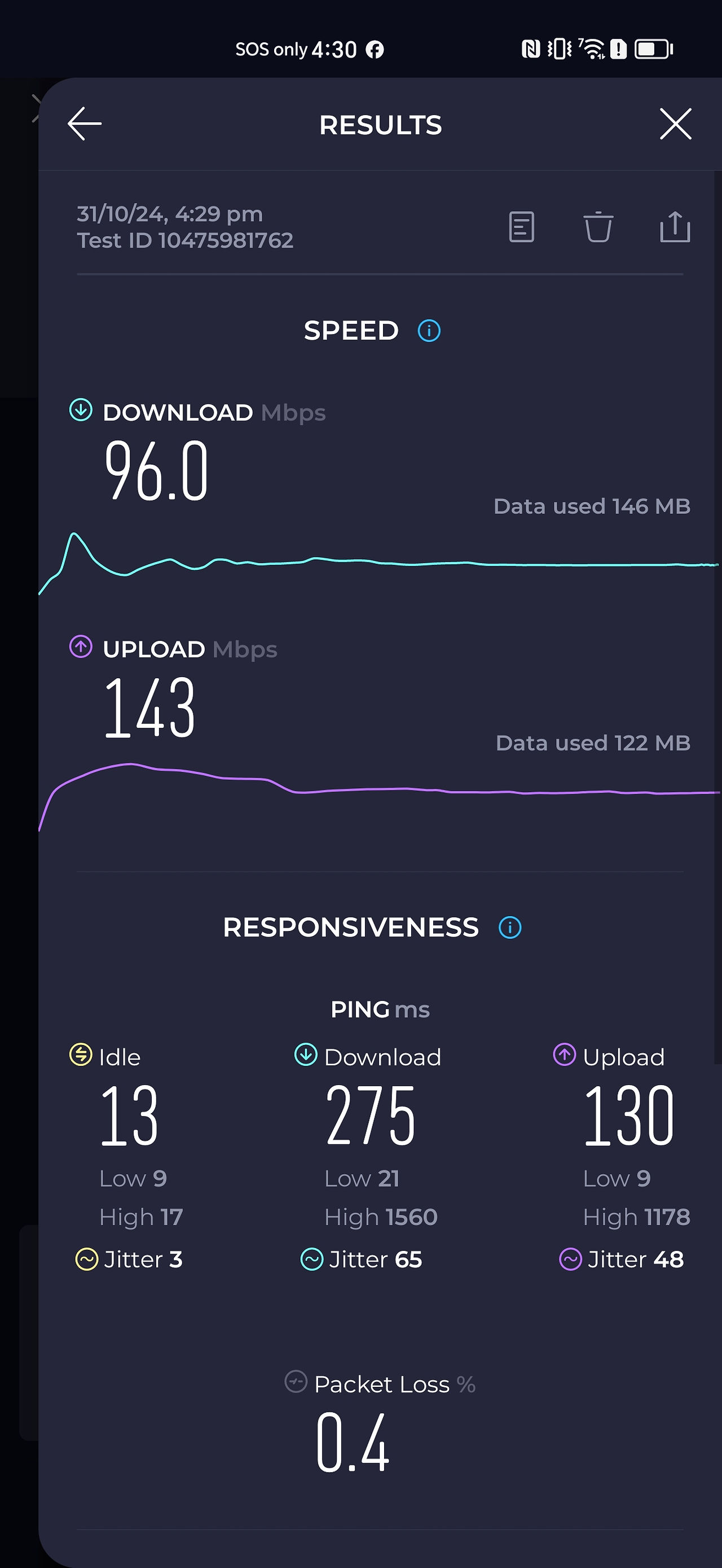Go back using the arrow icon
The width and height of the screenshot is (722, 1568).
85,124
